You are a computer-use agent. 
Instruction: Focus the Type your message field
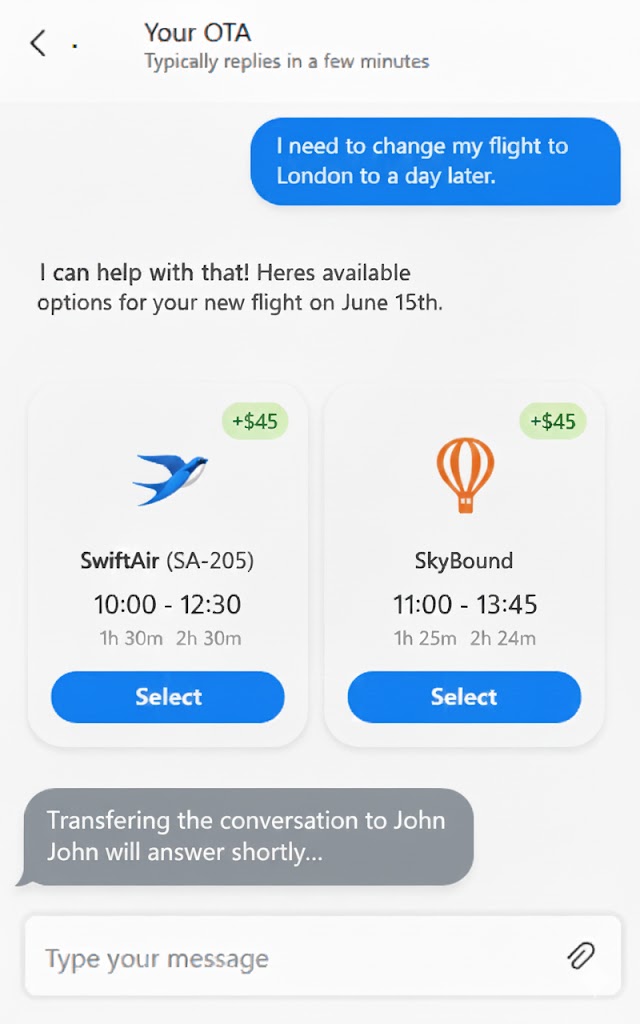(290, 958)
